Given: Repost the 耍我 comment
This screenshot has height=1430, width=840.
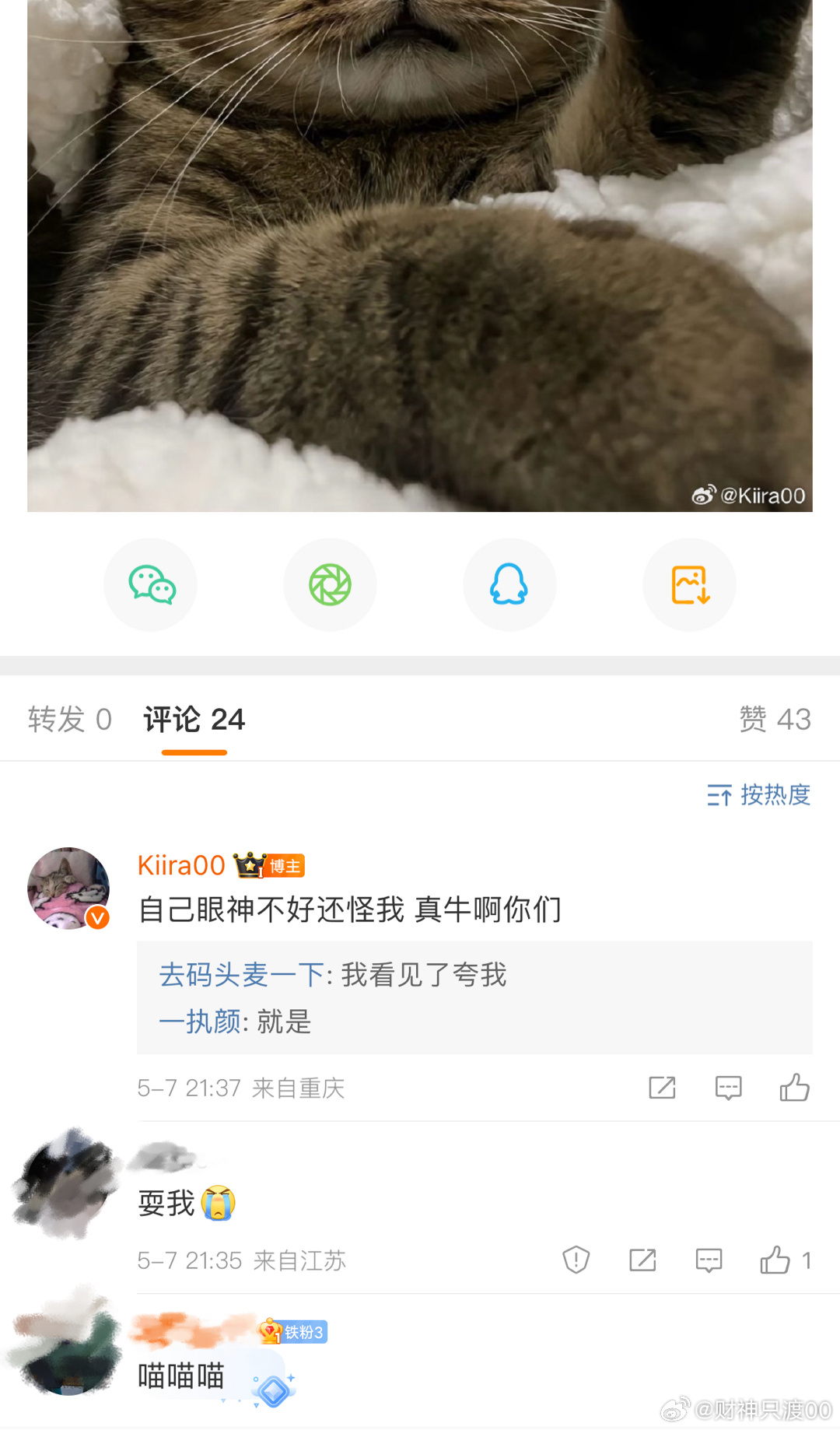Looking at the screenshot, I should tap(642, 1260).
